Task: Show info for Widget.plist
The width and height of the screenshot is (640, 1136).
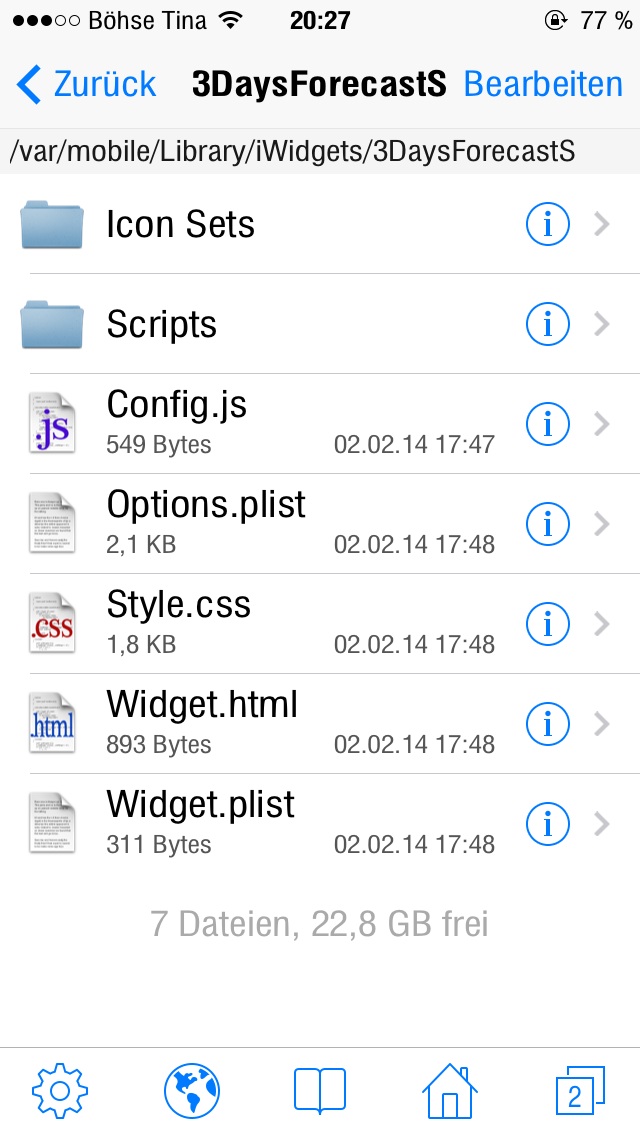Action: point(547,824)
